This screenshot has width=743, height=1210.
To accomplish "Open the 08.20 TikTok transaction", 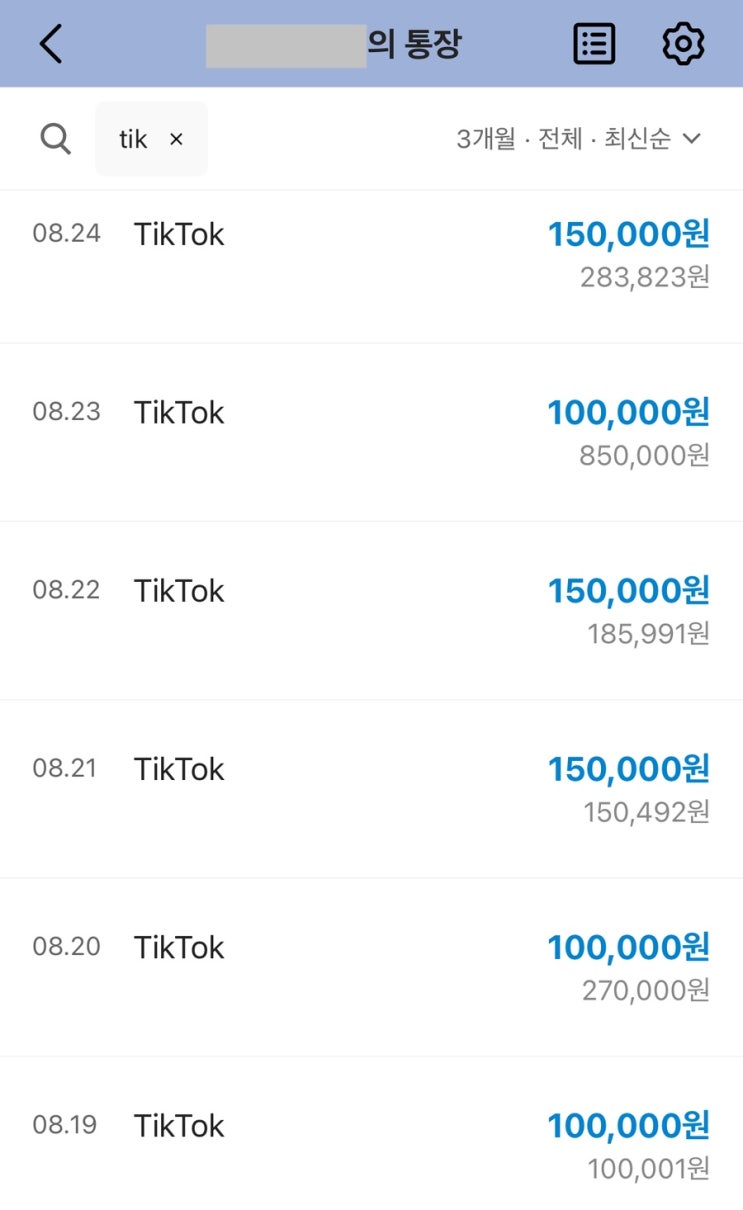I will pyautogui.click(x=371, y=966).
